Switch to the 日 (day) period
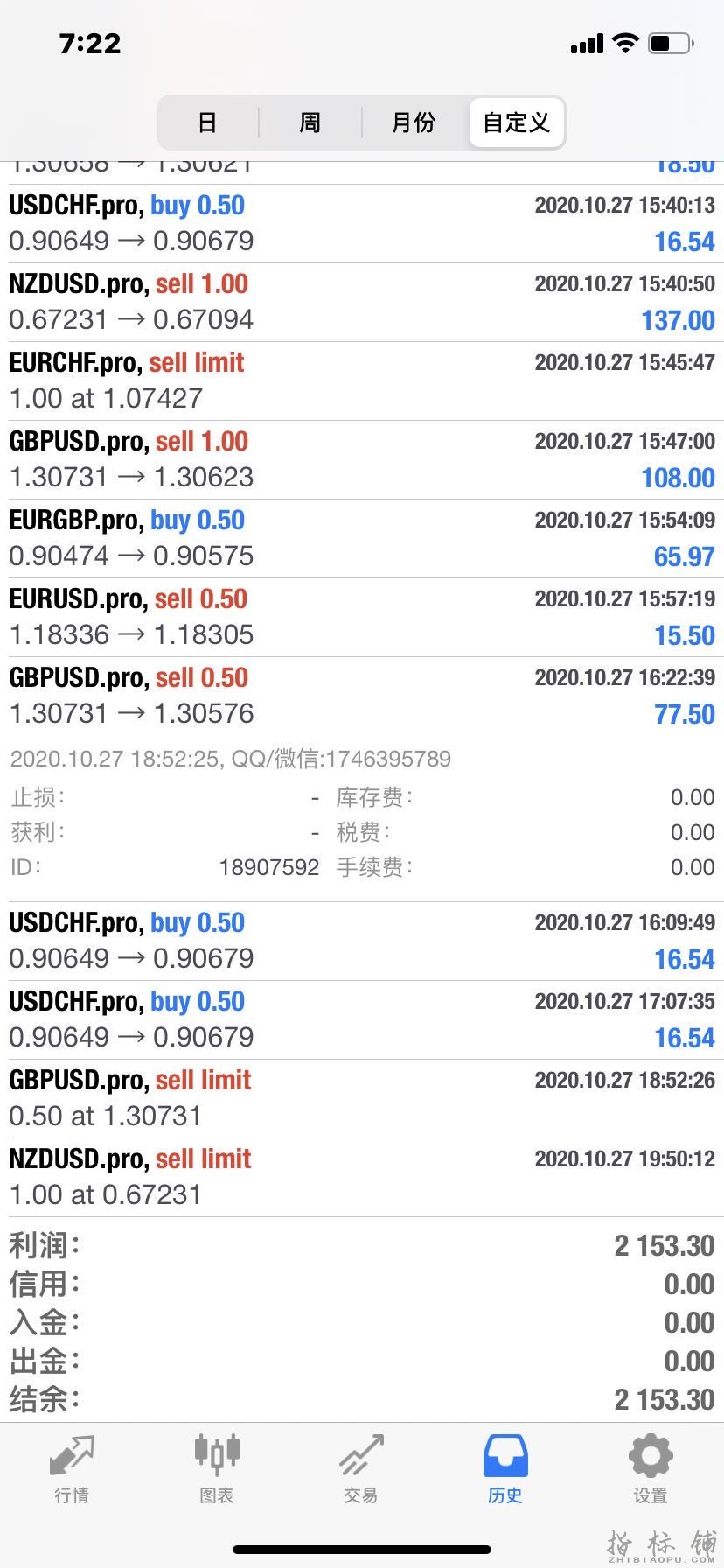This screenshot has width=724, height=1568. coord(207,122)
